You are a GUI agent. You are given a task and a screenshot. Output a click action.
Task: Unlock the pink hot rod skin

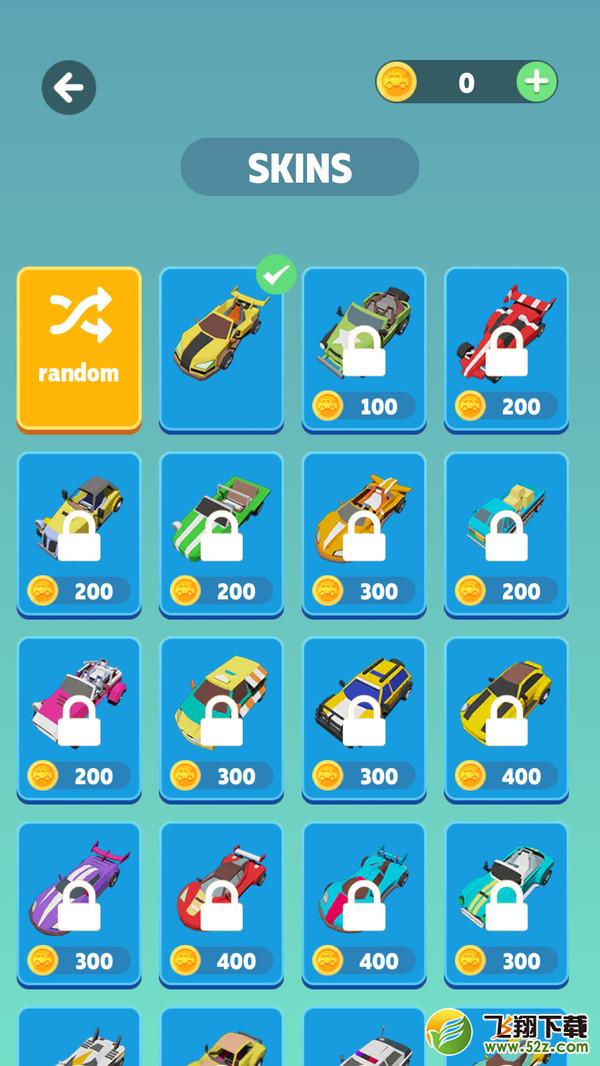79,720
